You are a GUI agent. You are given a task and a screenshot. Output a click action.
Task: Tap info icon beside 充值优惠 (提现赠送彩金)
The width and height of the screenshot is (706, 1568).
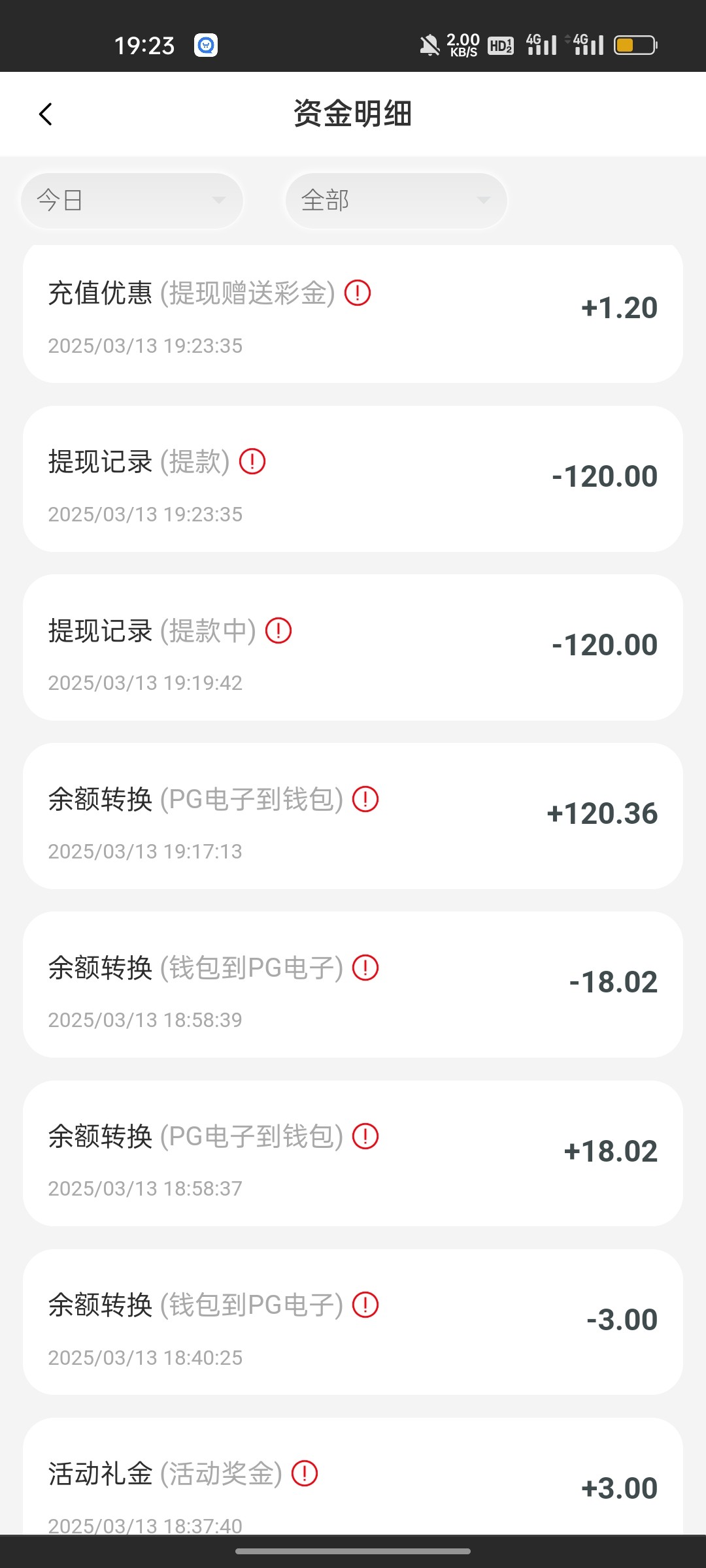pos(358,293)
